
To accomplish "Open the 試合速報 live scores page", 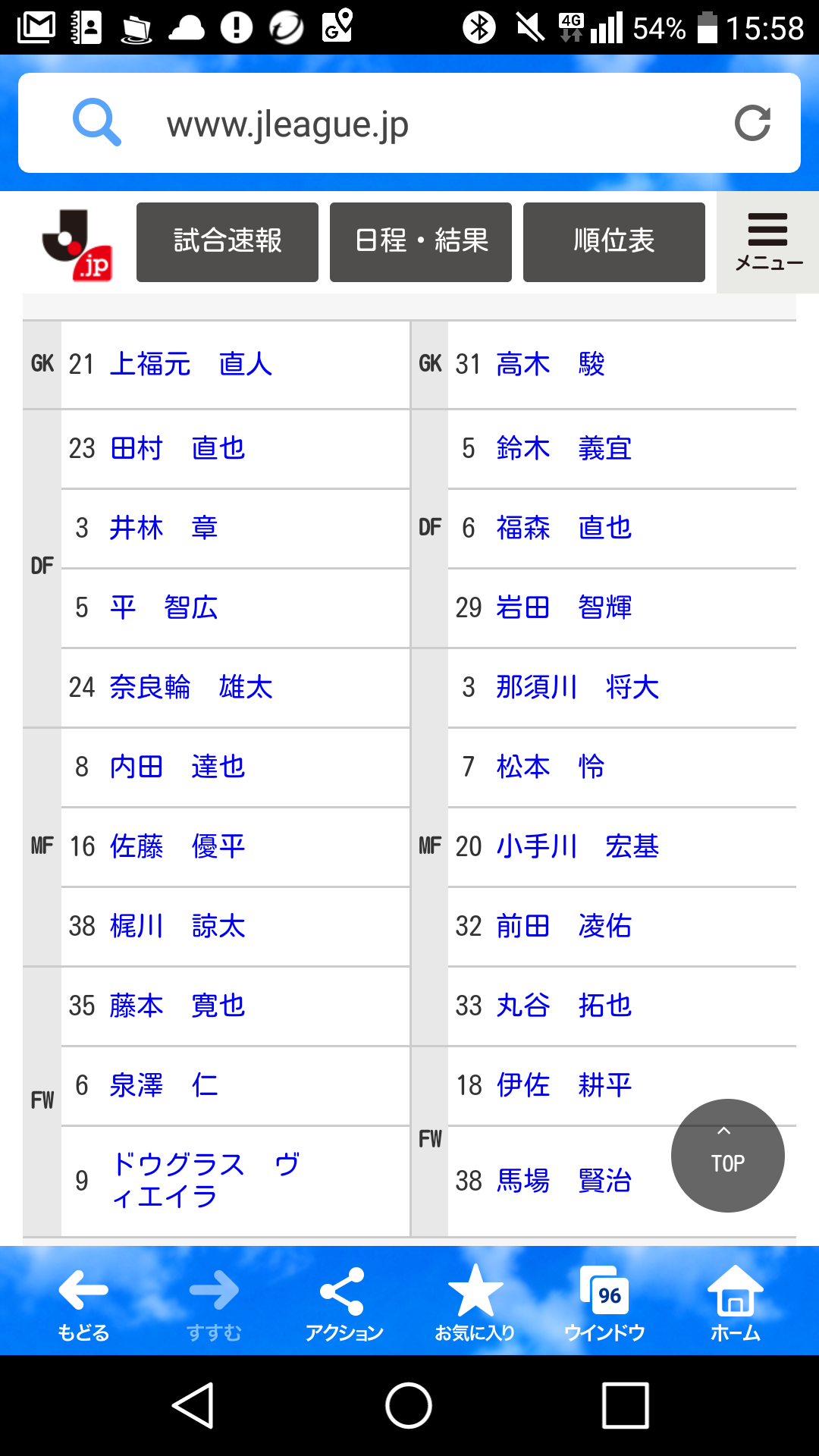I will click(x=227, y=242).
